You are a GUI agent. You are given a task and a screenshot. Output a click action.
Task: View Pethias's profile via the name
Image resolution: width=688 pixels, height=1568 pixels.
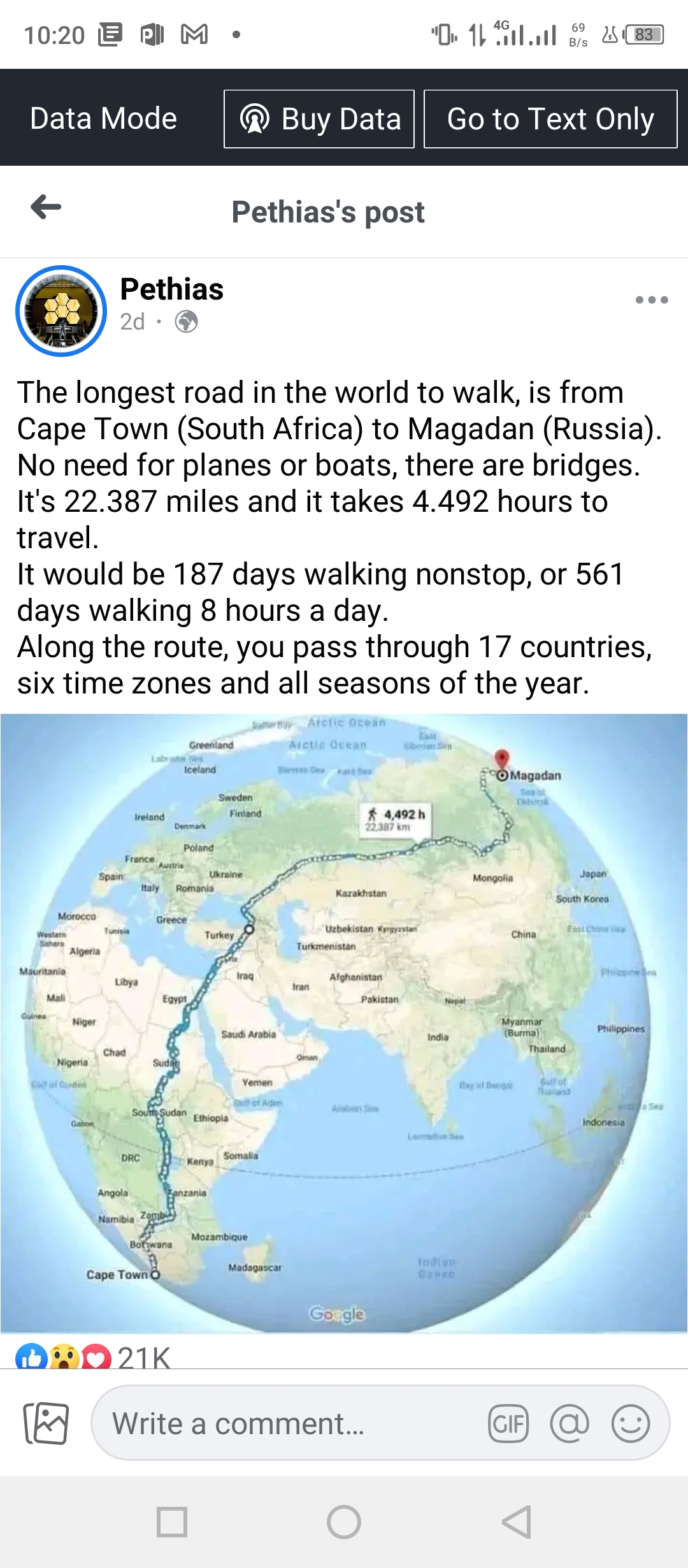click(172, 289)
